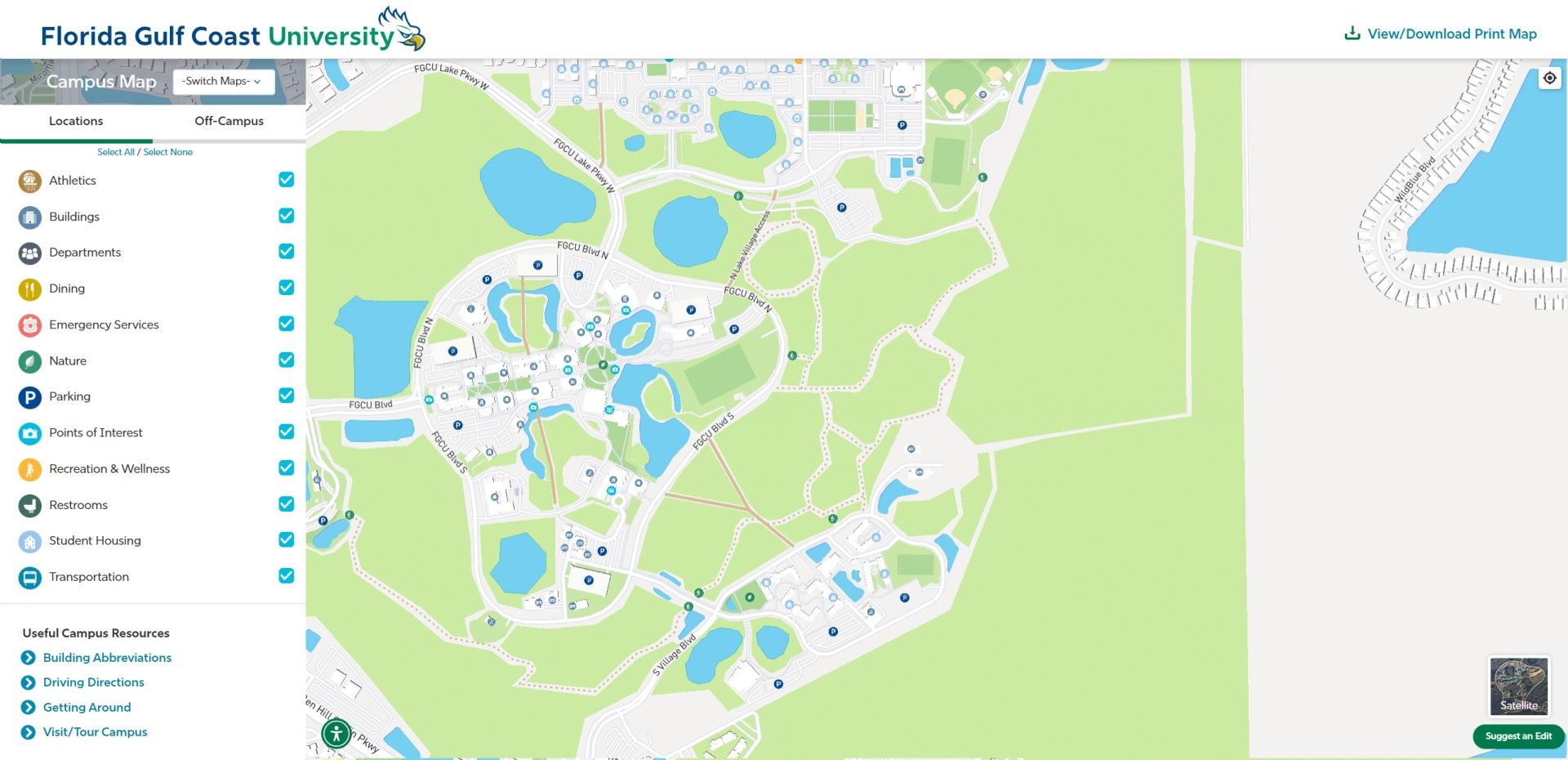Expand the Switch Maps dropdown
The width and height of the screenshot is (1568, 760).
click(222, 81)
